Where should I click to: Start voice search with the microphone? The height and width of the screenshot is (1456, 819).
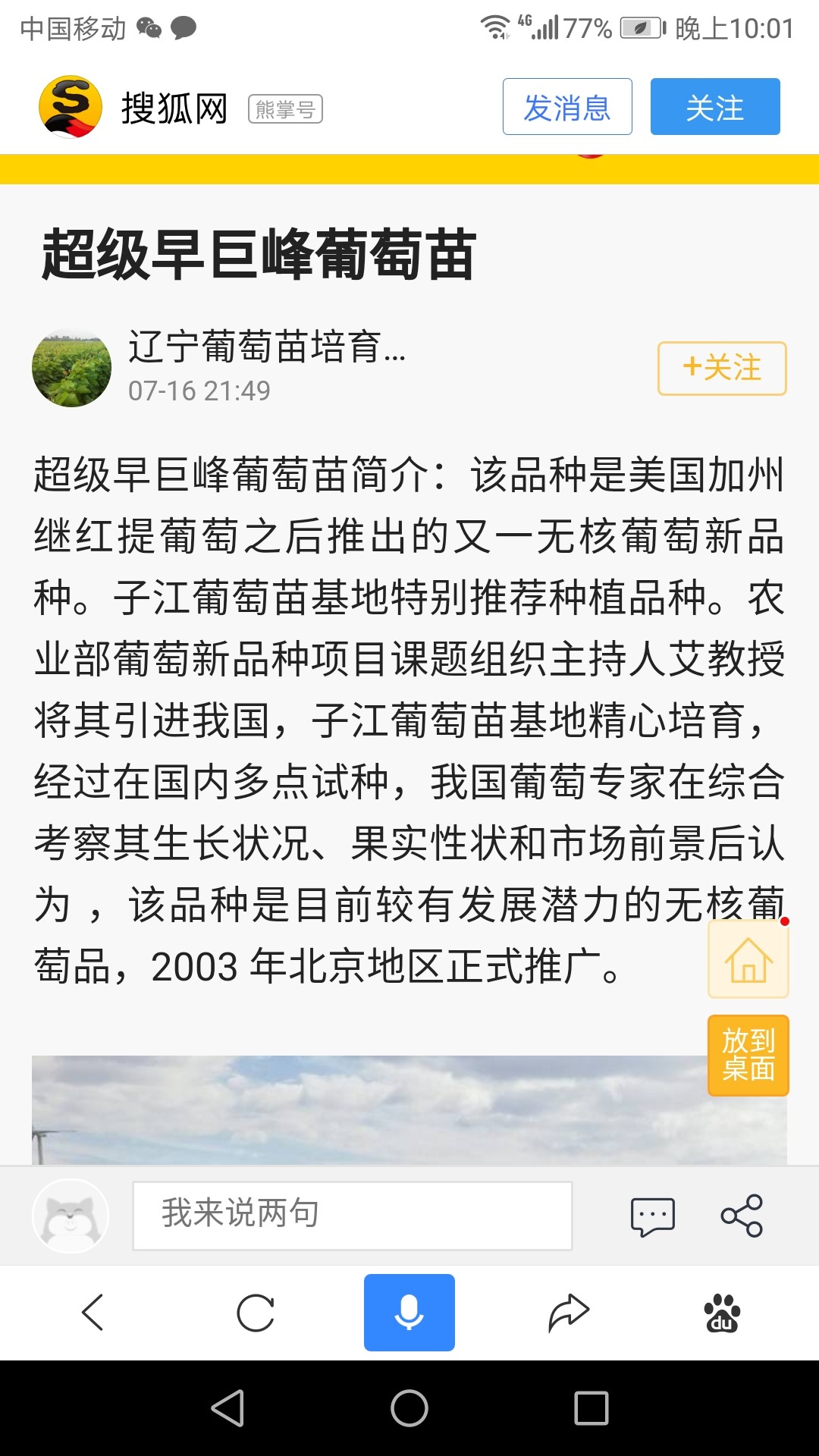(x=409, y=1313)
